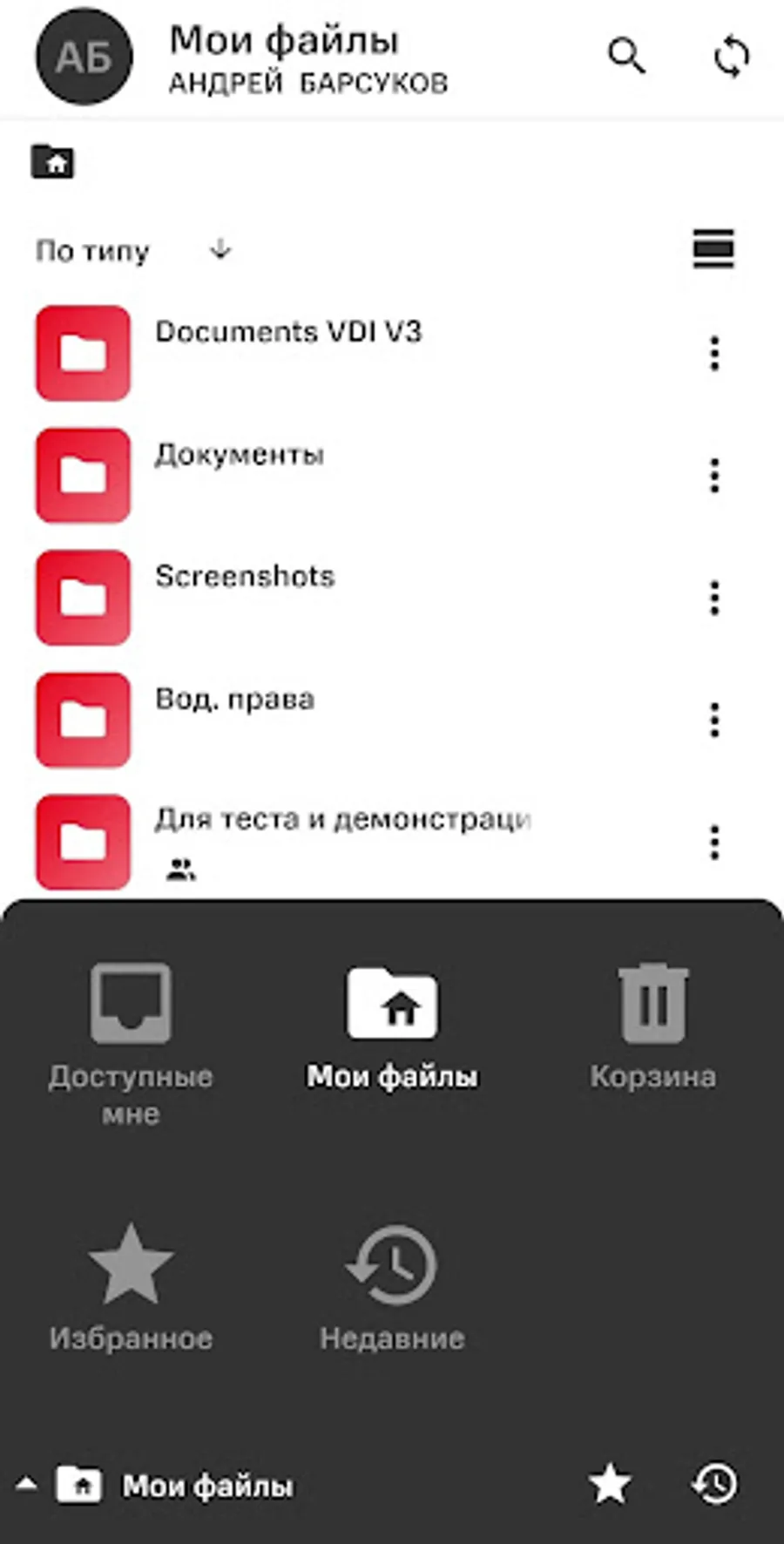Show more options for Документы
This screenshot has height=1544, width=784.
coord(714,476)
